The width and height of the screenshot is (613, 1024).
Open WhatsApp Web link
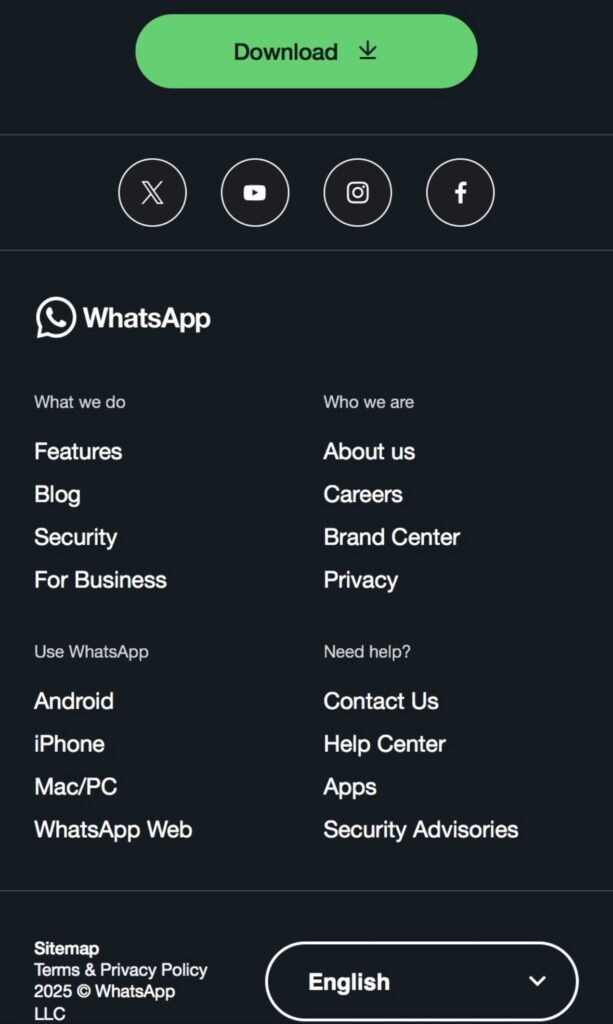[113, 829]
